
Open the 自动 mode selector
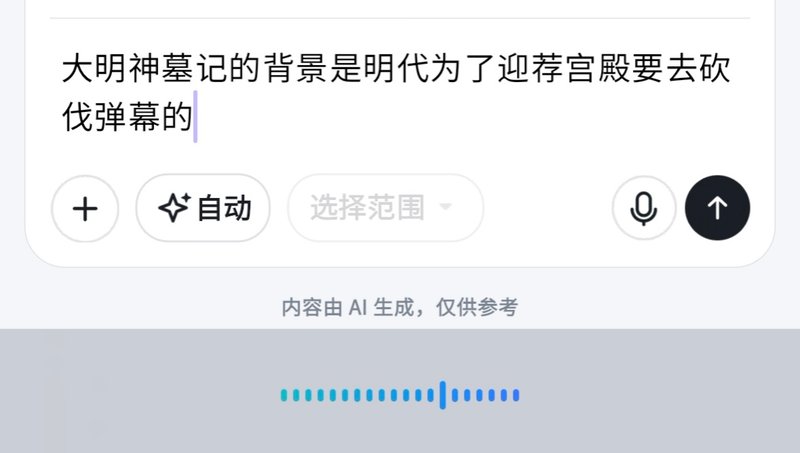pos(203,208)
